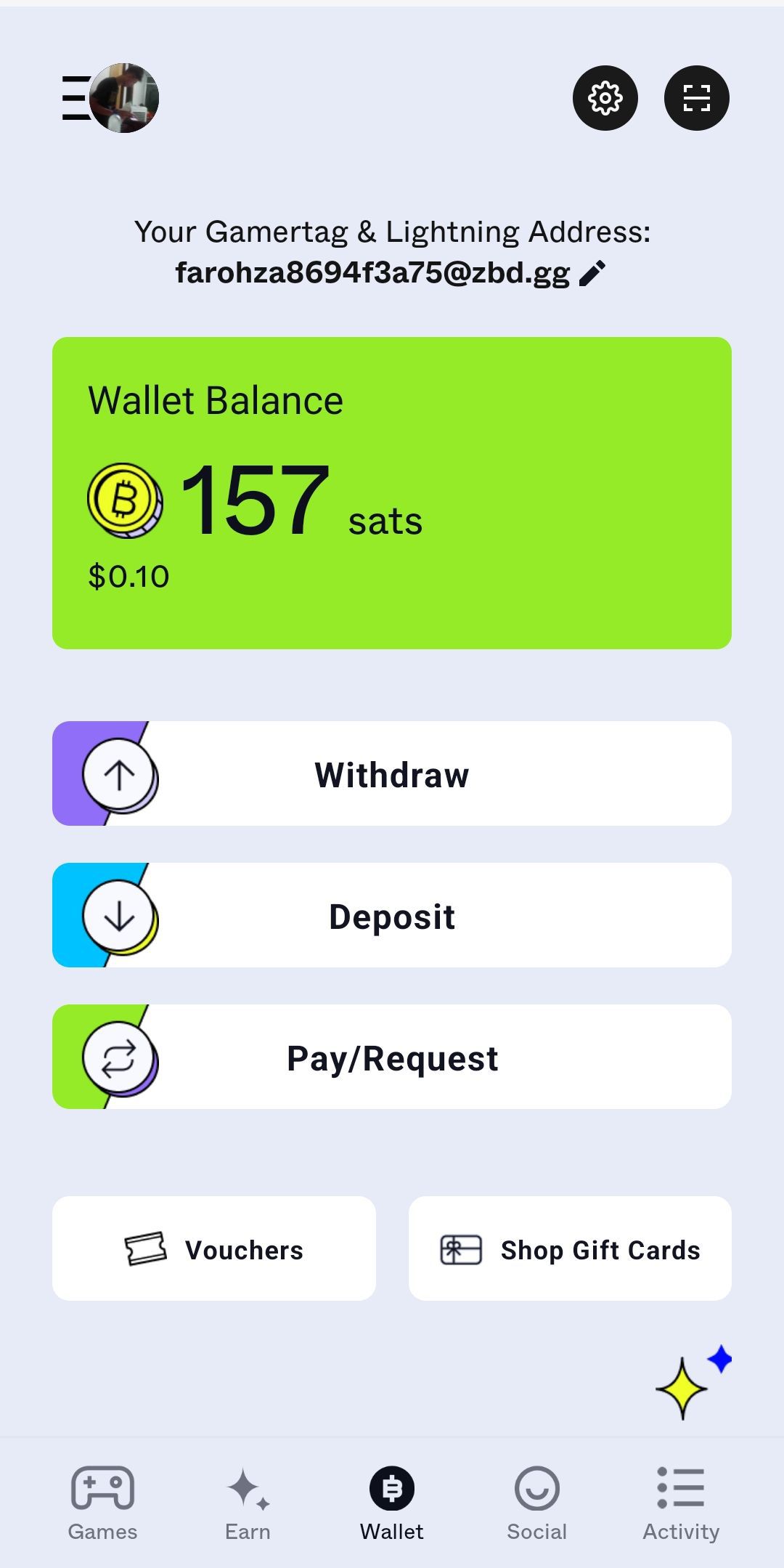
Task: Tap the Withdraw button
Action: tap(392, 773)
